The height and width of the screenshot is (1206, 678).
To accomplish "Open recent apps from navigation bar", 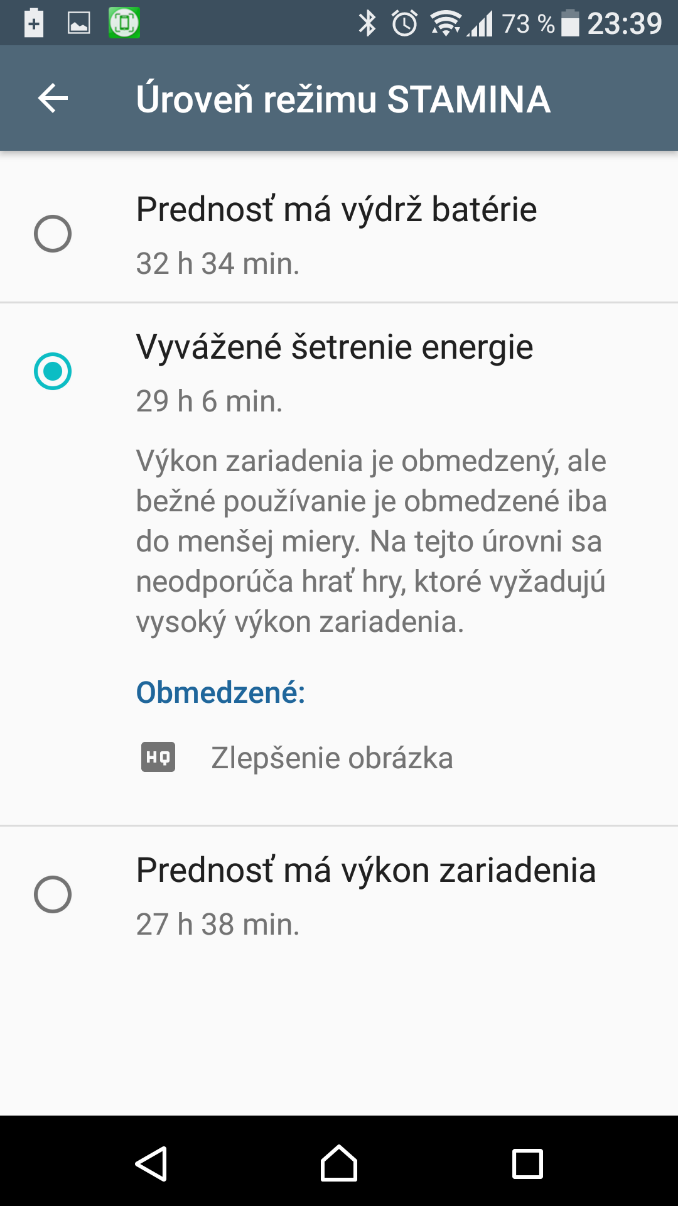I will (x=527, y=1162).
